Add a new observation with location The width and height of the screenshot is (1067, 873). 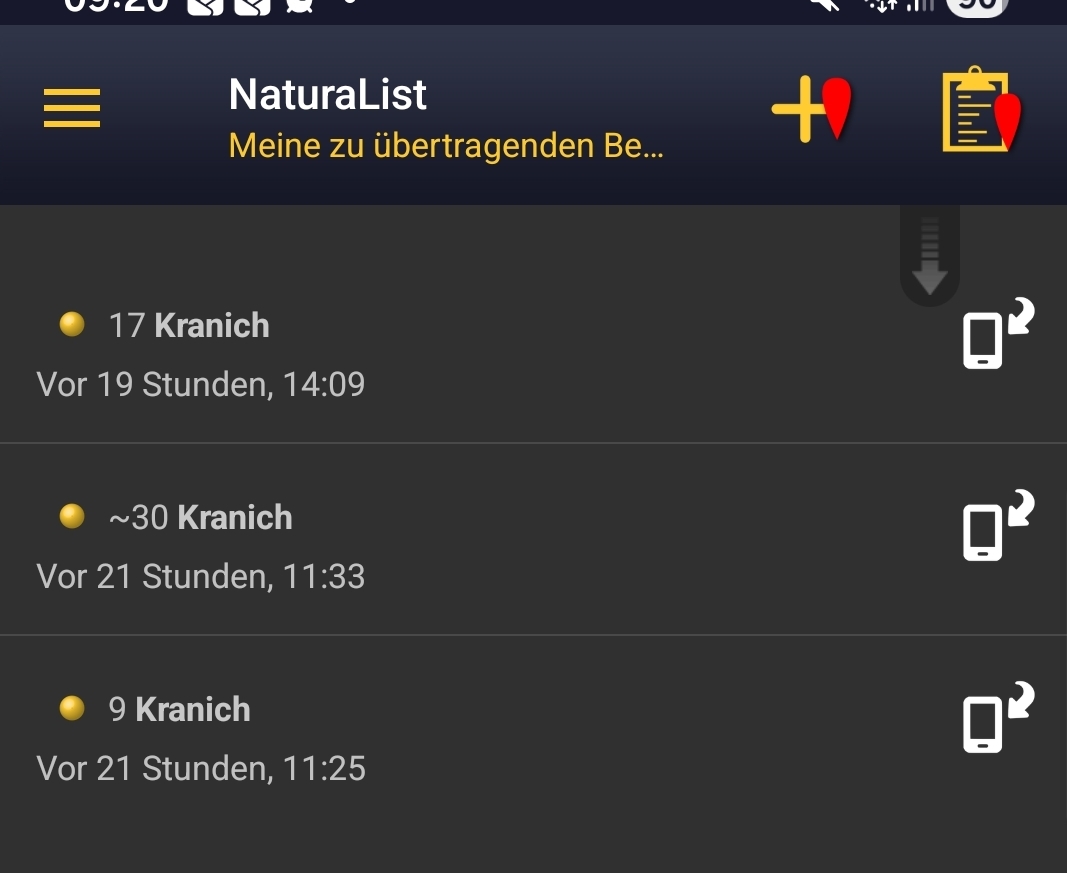[x=810, y=108]
